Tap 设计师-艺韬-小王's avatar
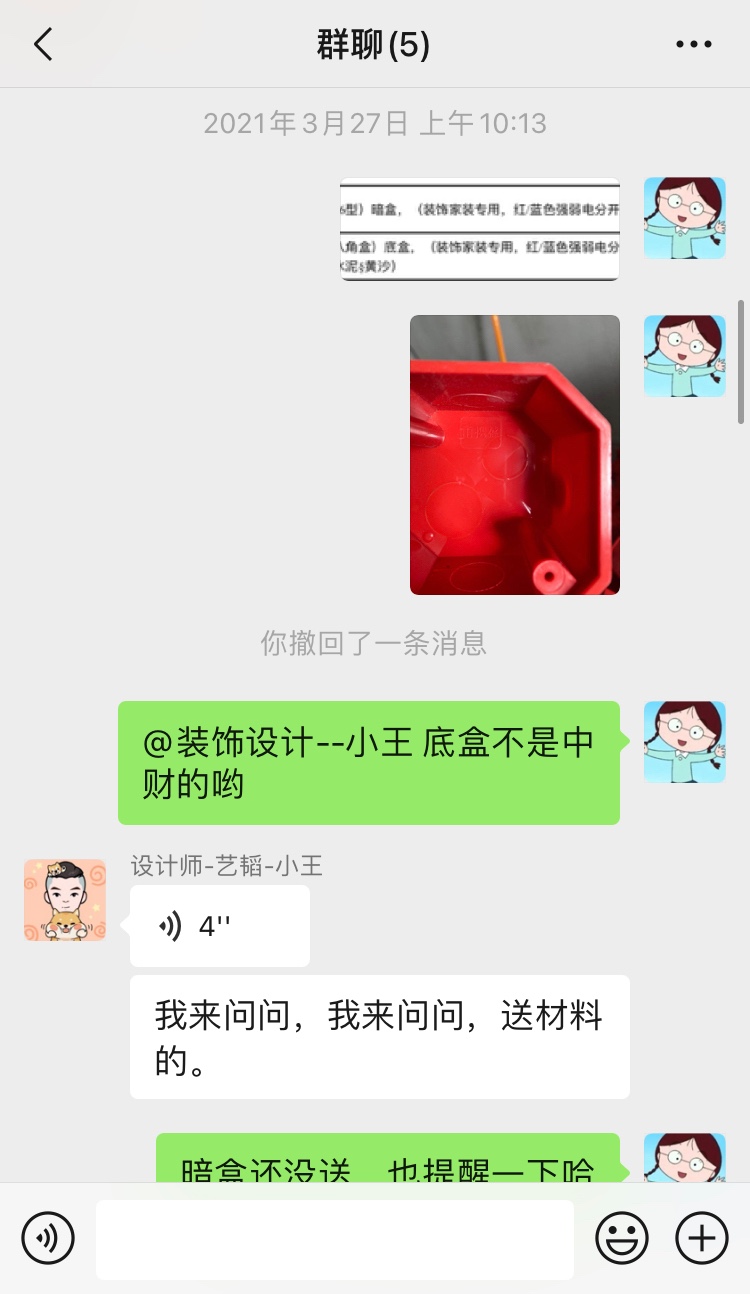The image size is (750, 1294). 65,900
